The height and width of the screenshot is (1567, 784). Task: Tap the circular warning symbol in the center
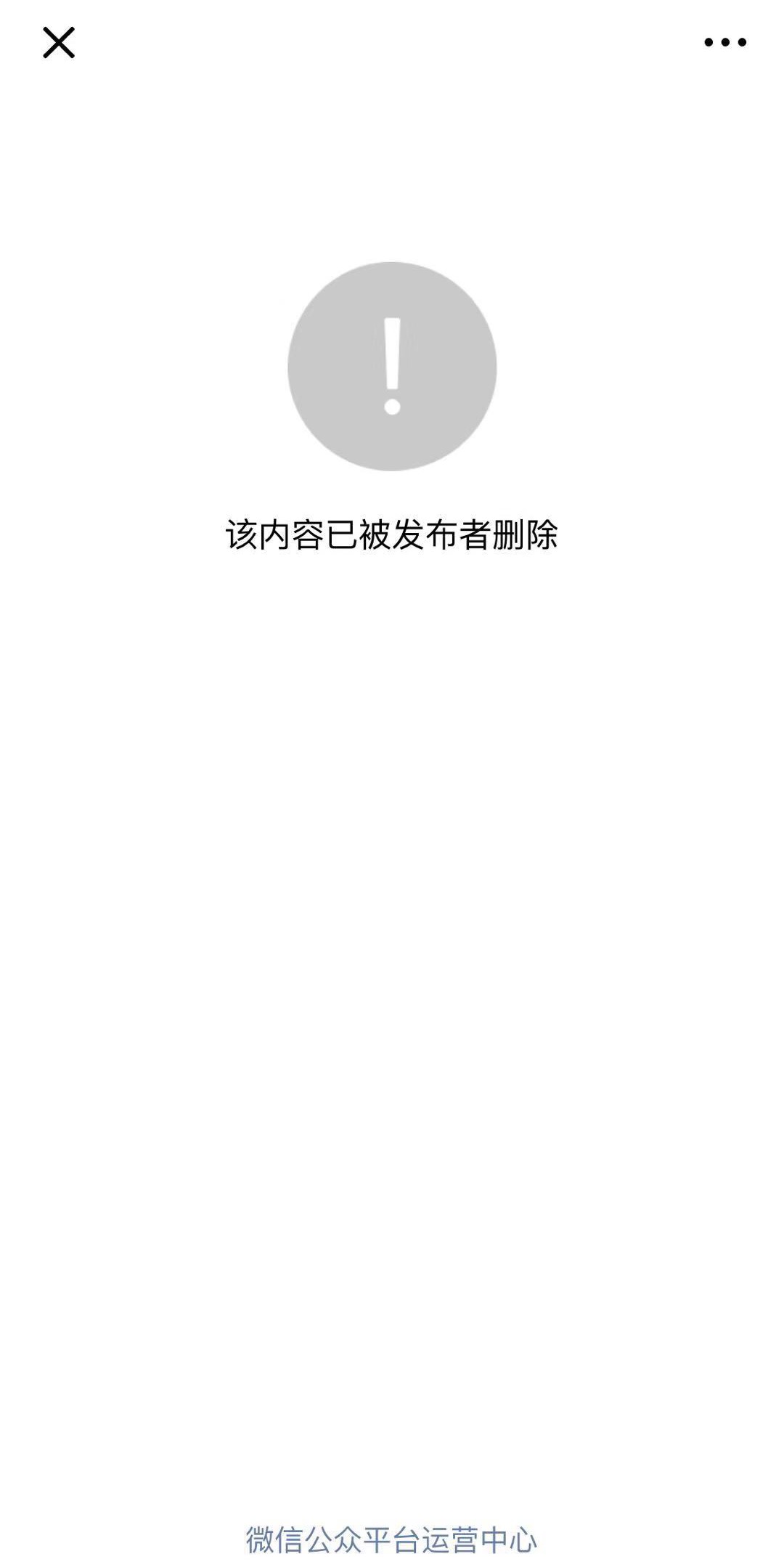click(392, 367)
